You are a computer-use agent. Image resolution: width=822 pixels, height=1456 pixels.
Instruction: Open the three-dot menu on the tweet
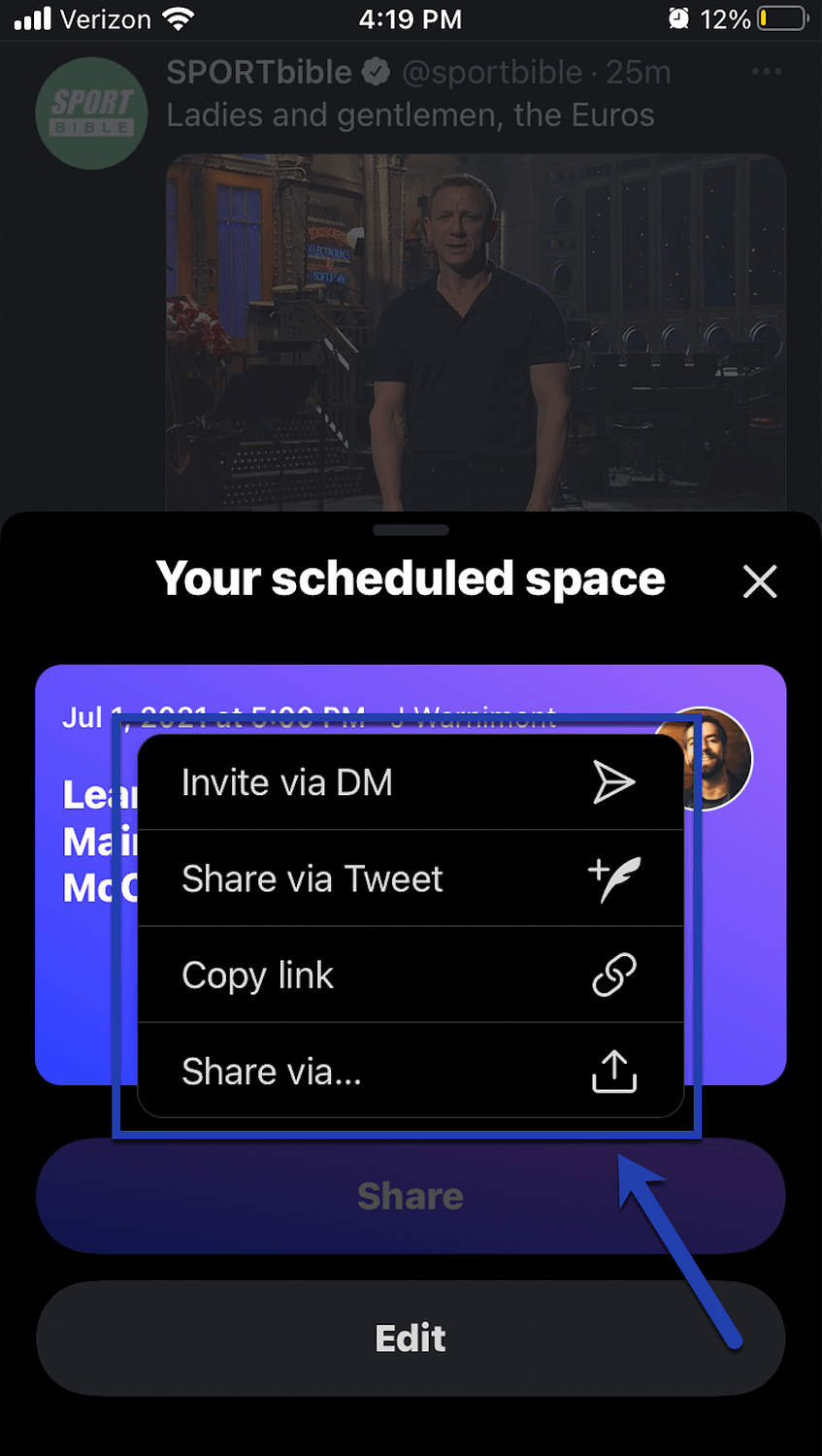click(x=766, y=72)
